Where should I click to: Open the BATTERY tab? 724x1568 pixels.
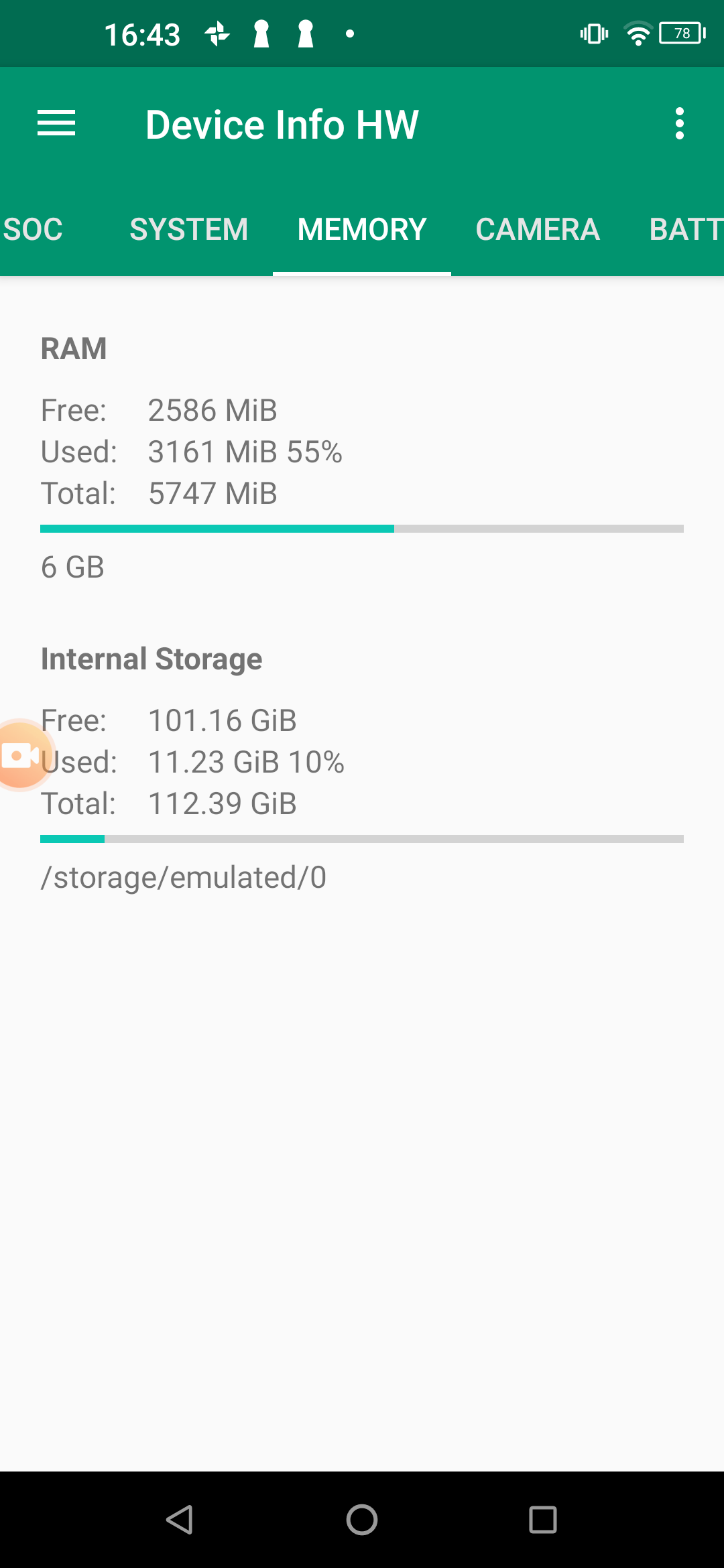click(685, 230)
